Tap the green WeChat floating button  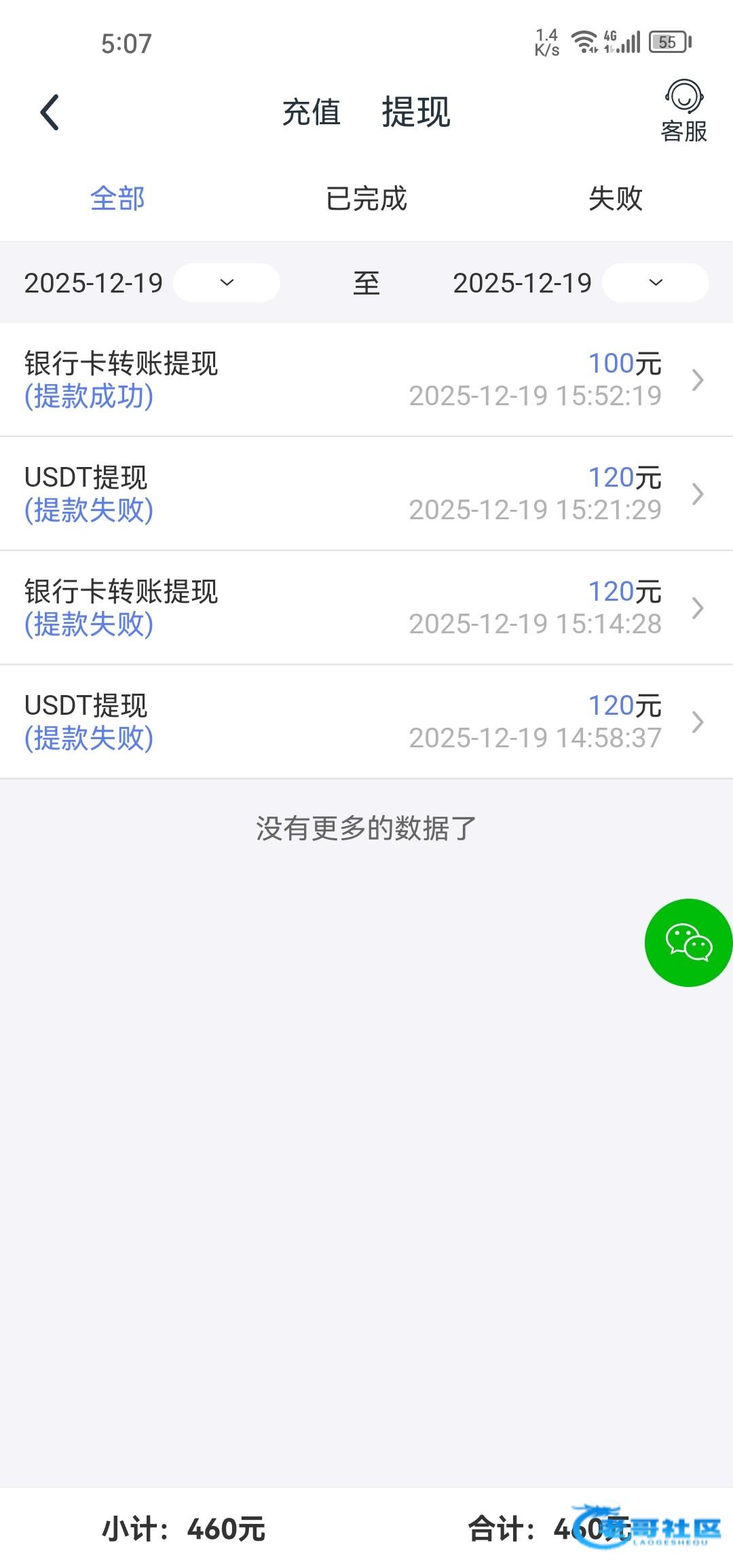(688, 942)
